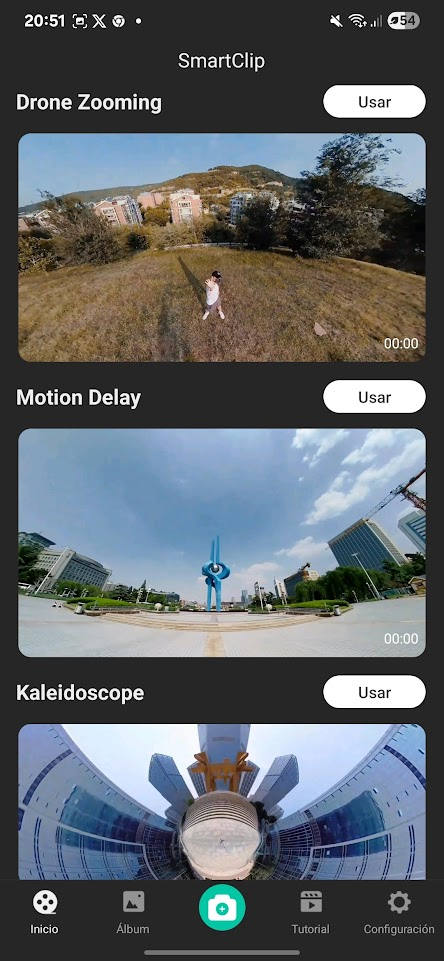
Task: Select the Inicio tab
Action: pyautogui.click(x=45, y=913)
